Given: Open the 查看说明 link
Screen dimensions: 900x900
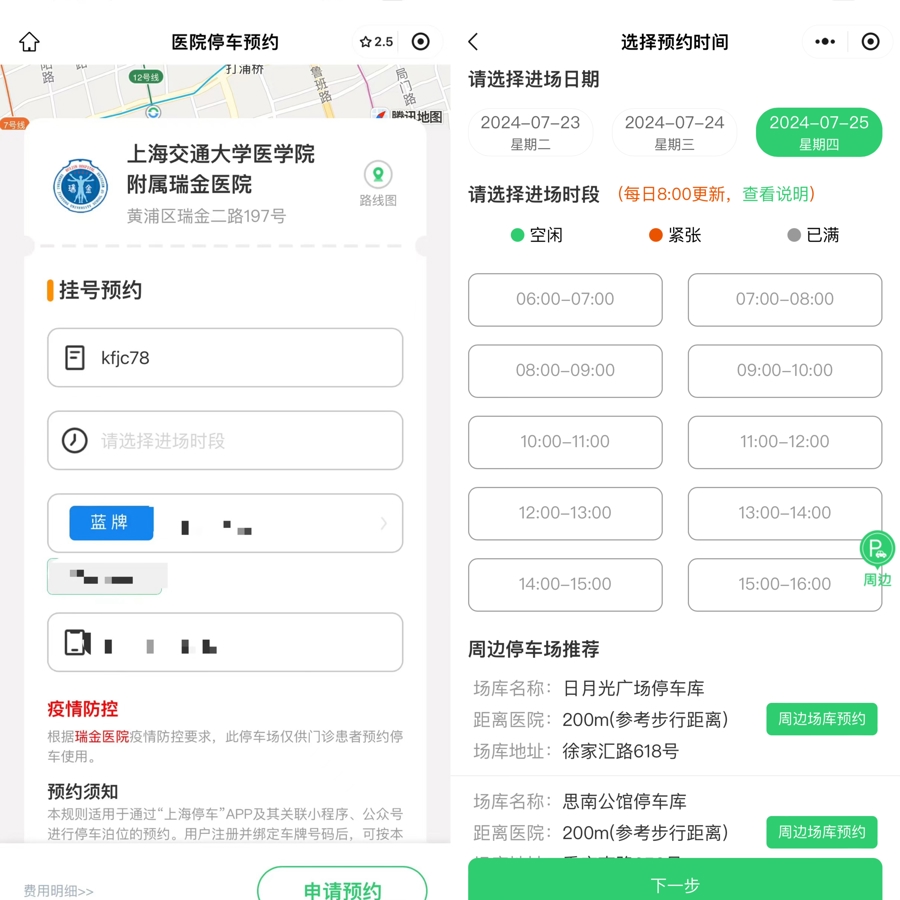Looking at the screenshot, I should coord(778,194).
